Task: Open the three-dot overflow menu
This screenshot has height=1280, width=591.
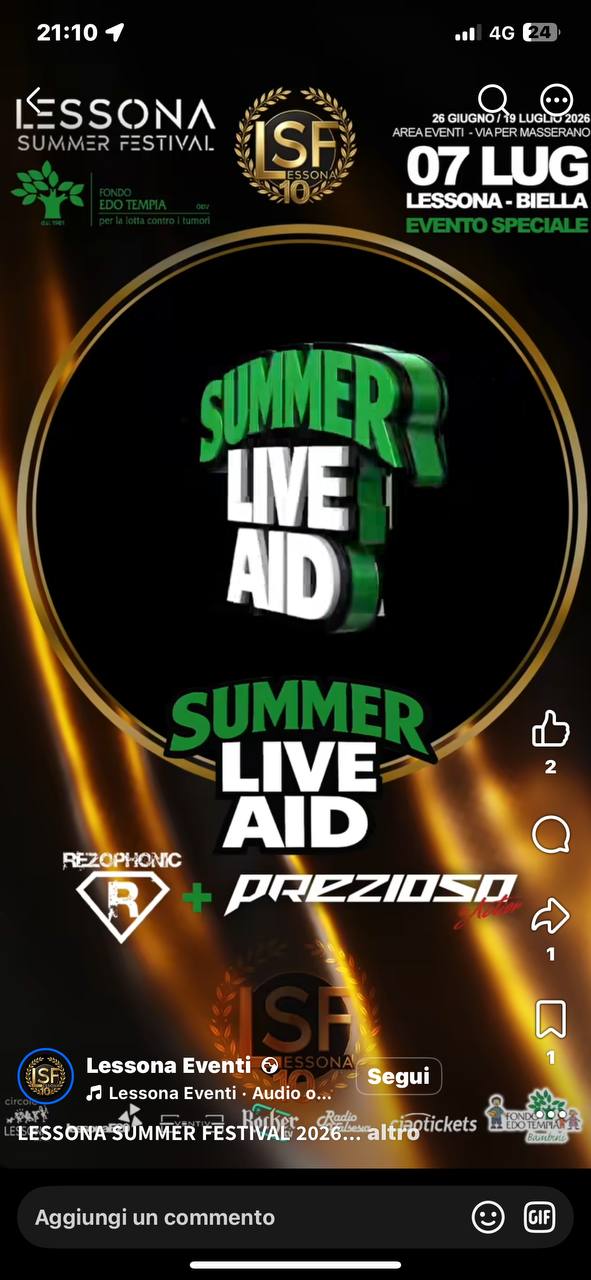Action: click(556, 99)
